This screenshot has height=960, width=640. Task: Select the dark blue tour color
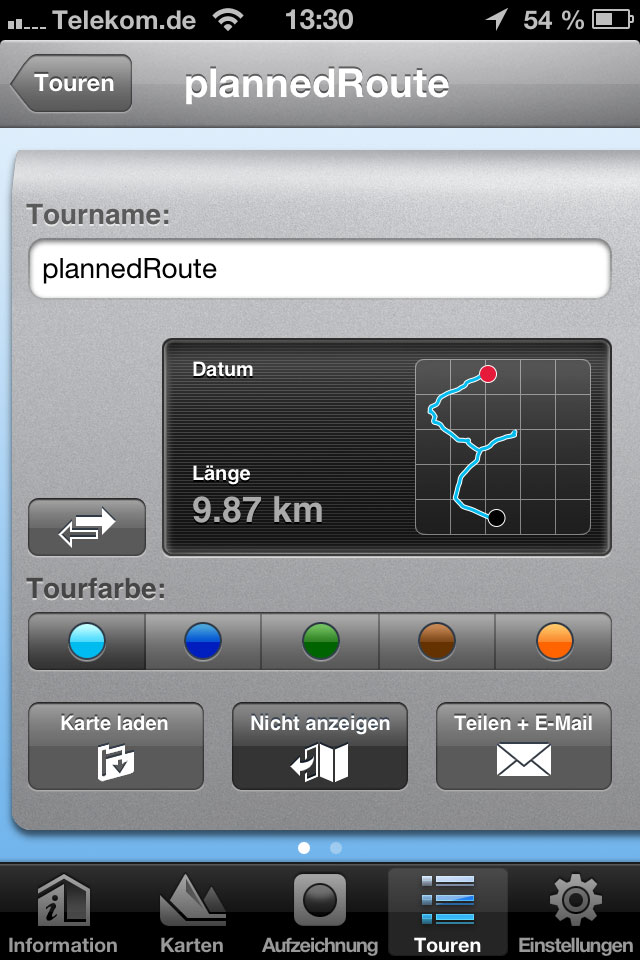point(203,641)
